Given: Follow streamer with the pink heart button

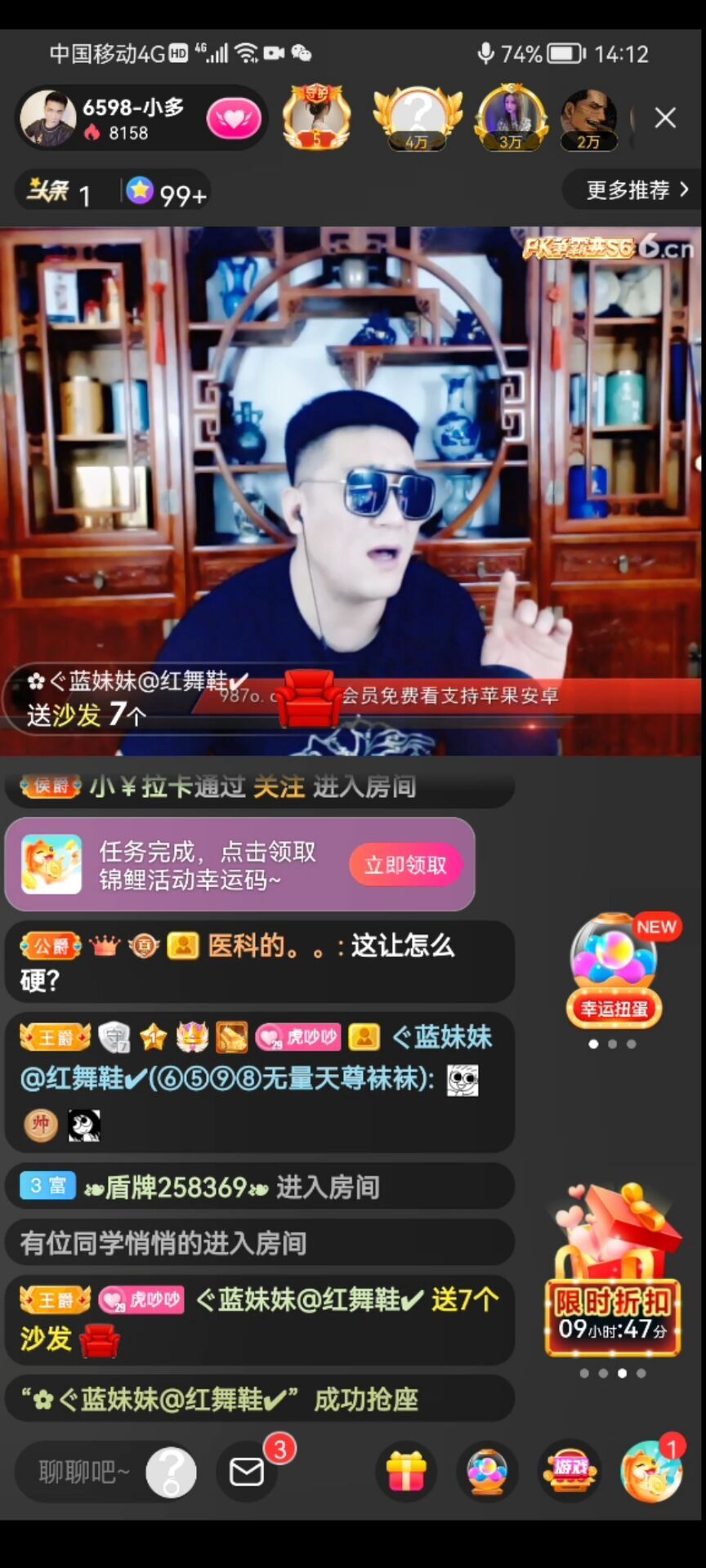Looking at the screenshot, I should (x=234, y=119).
